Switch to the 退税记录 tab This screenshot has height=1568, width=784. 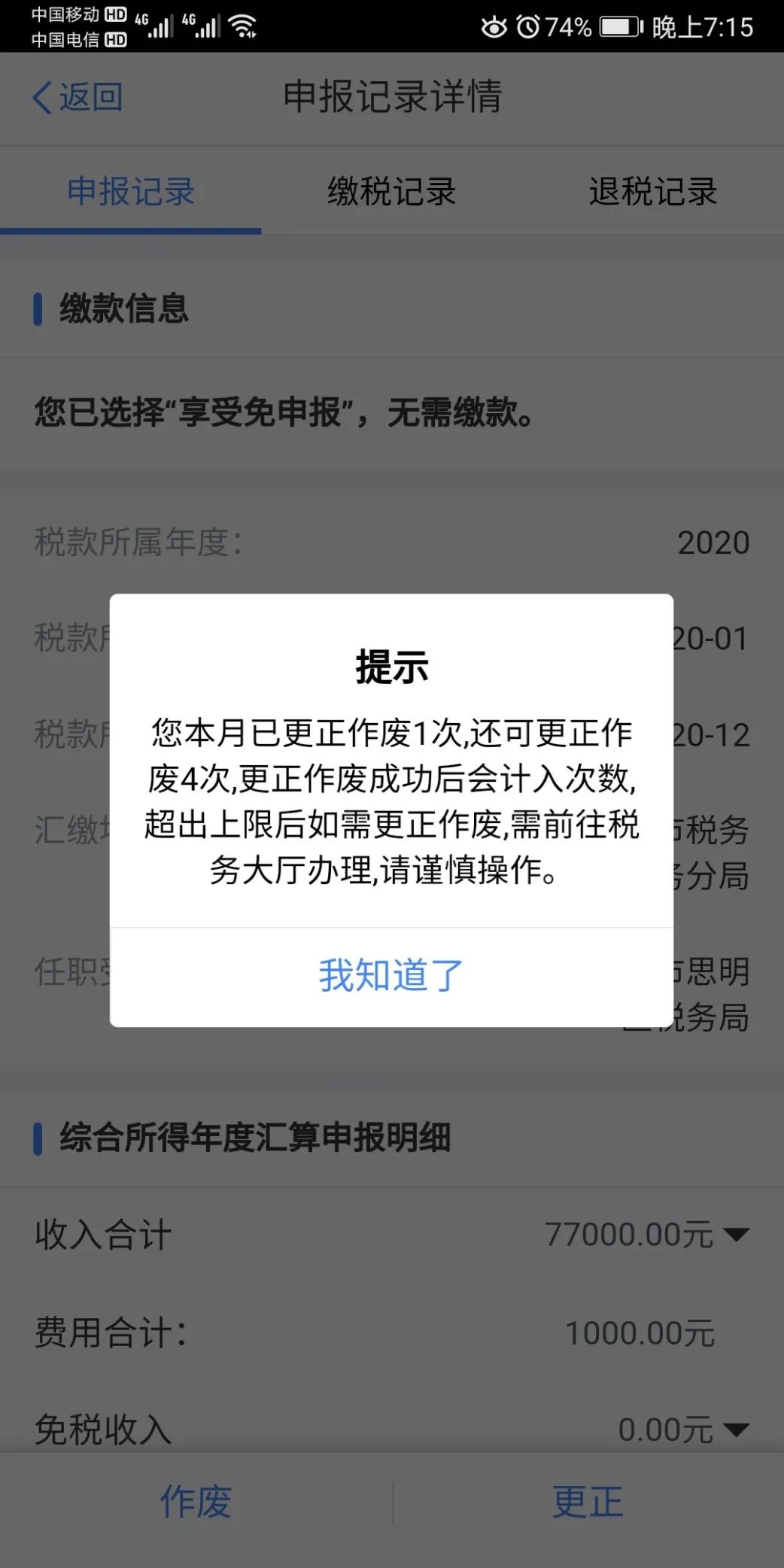coord(653,192)
